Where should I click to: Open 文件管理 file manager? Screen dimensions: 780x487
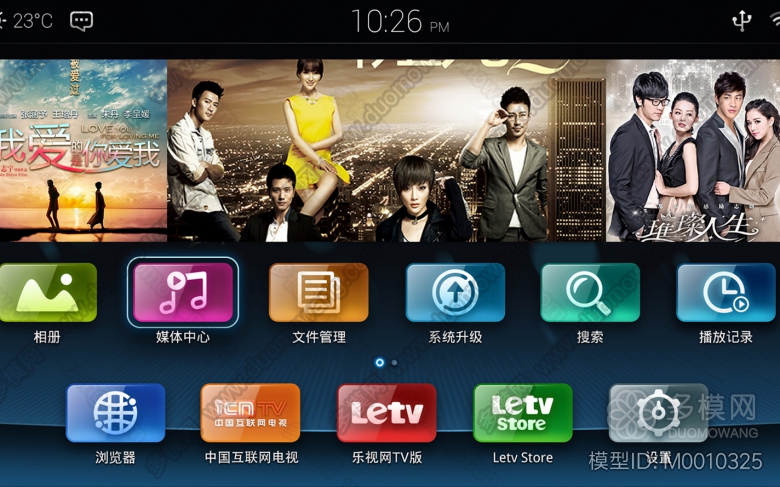pyautogui.click(x=319, y=292)
